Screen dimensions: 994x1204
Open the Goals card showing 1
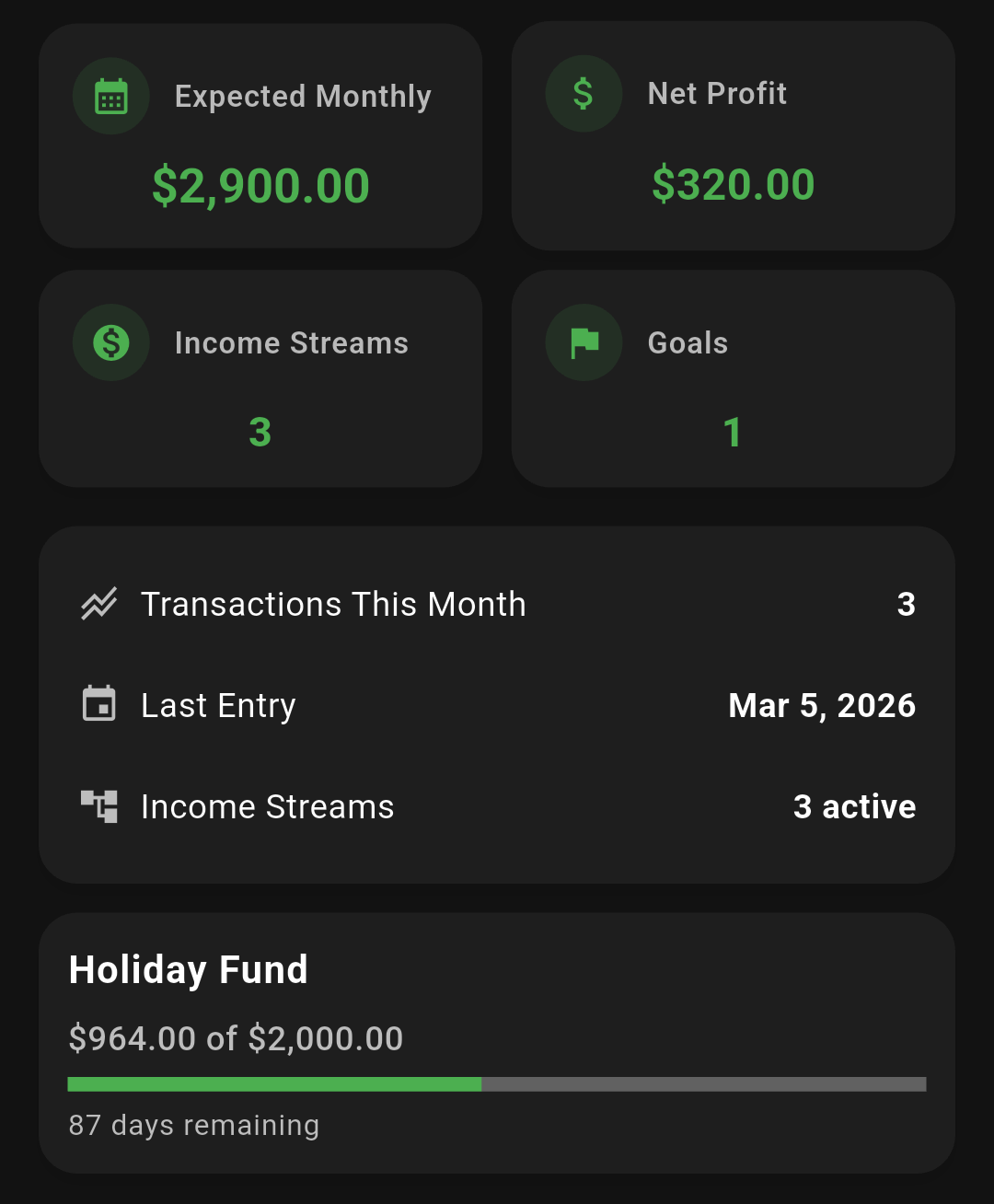click(x=733, y=378)
